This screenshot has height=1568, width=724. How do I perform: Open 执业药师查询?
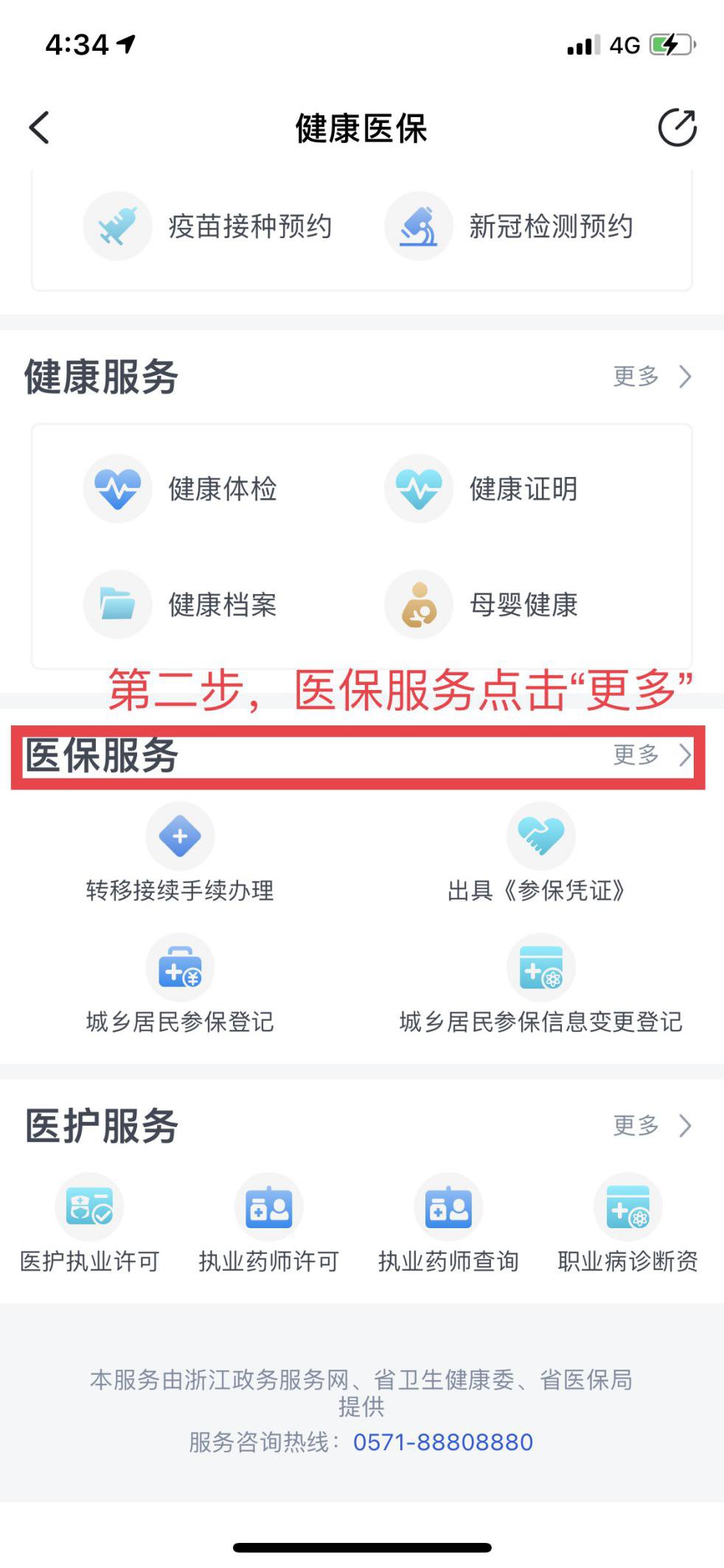click(x=448, y=1225)
